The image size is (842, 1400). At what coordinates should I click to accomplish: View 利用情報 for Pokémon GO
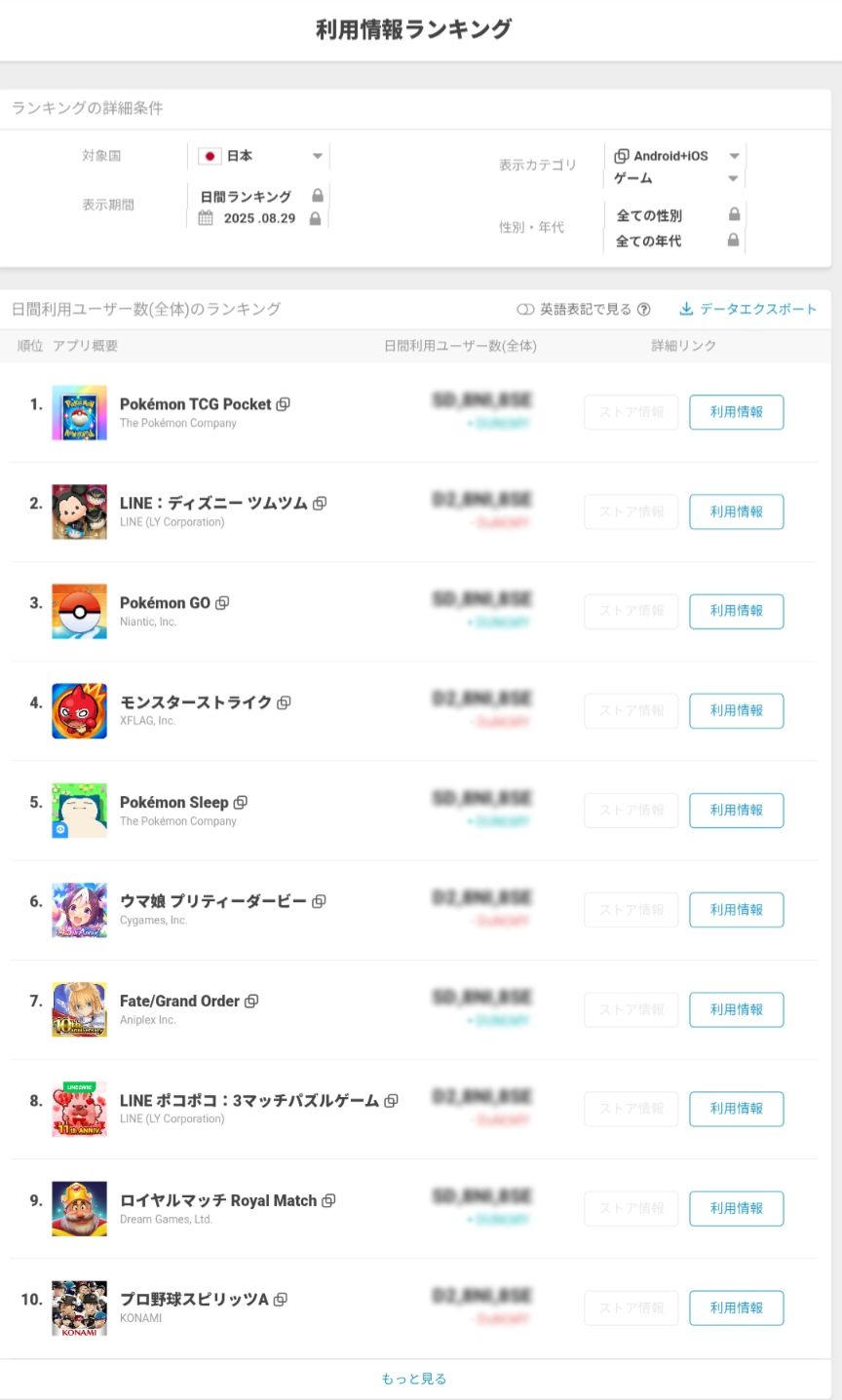point(737,611)
